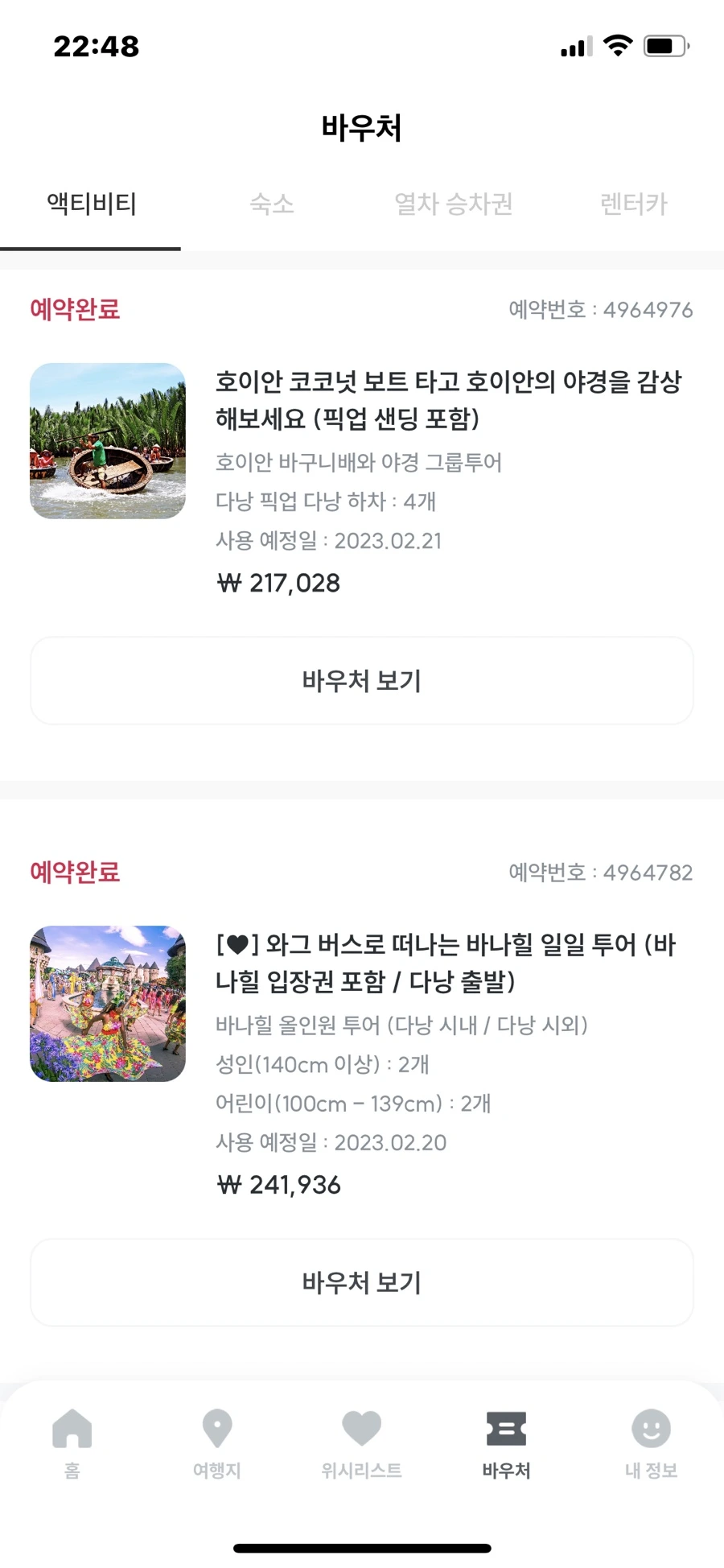View voucher for 호이안 코코넛 보트 booking
The height and width of the screenshot is (1568, 724).
click(362, 681)
